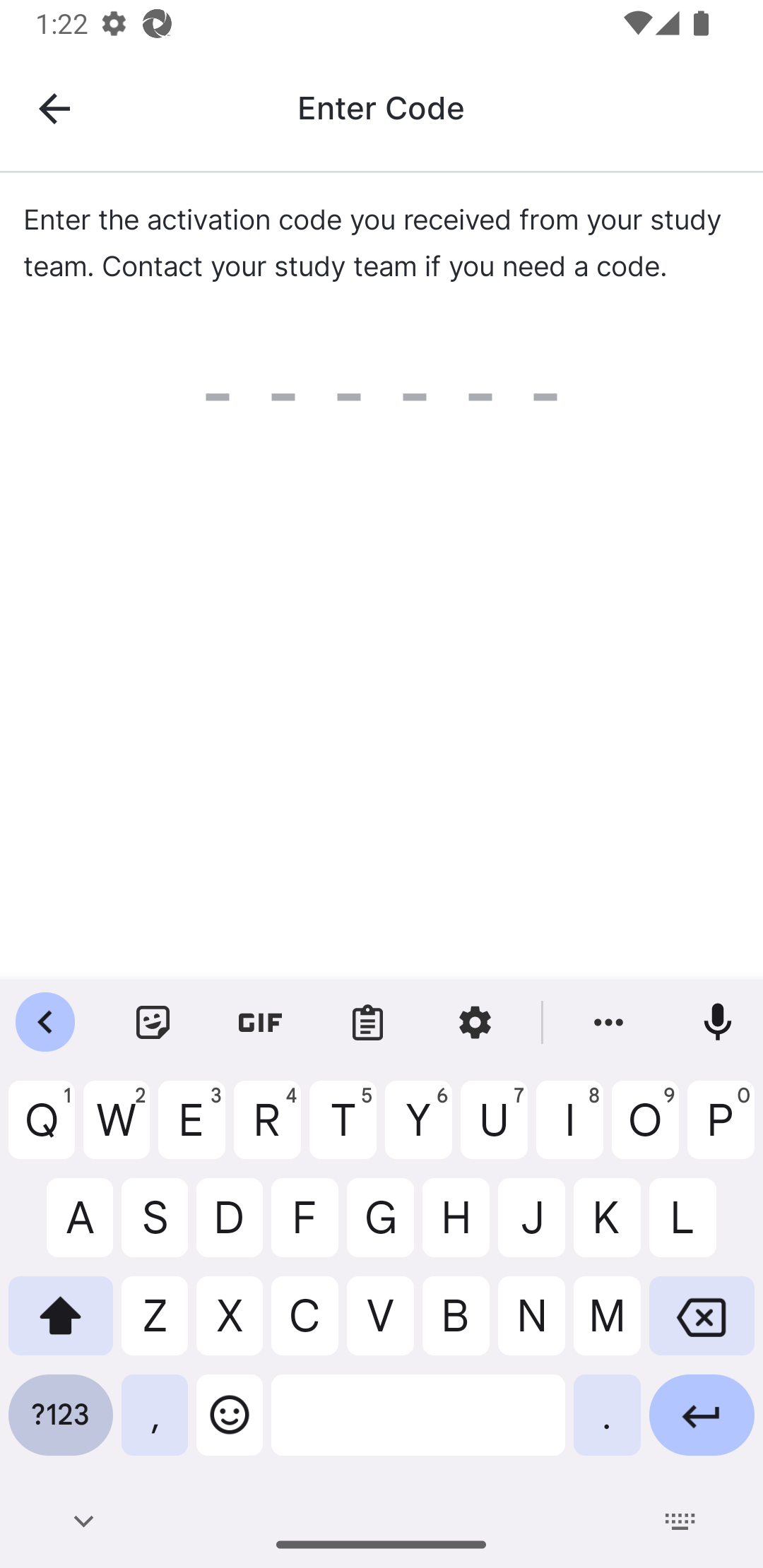Viewport: 763px width, 1568px height.
Task: Start voice input with microphone
Action: click(717, 1022)
